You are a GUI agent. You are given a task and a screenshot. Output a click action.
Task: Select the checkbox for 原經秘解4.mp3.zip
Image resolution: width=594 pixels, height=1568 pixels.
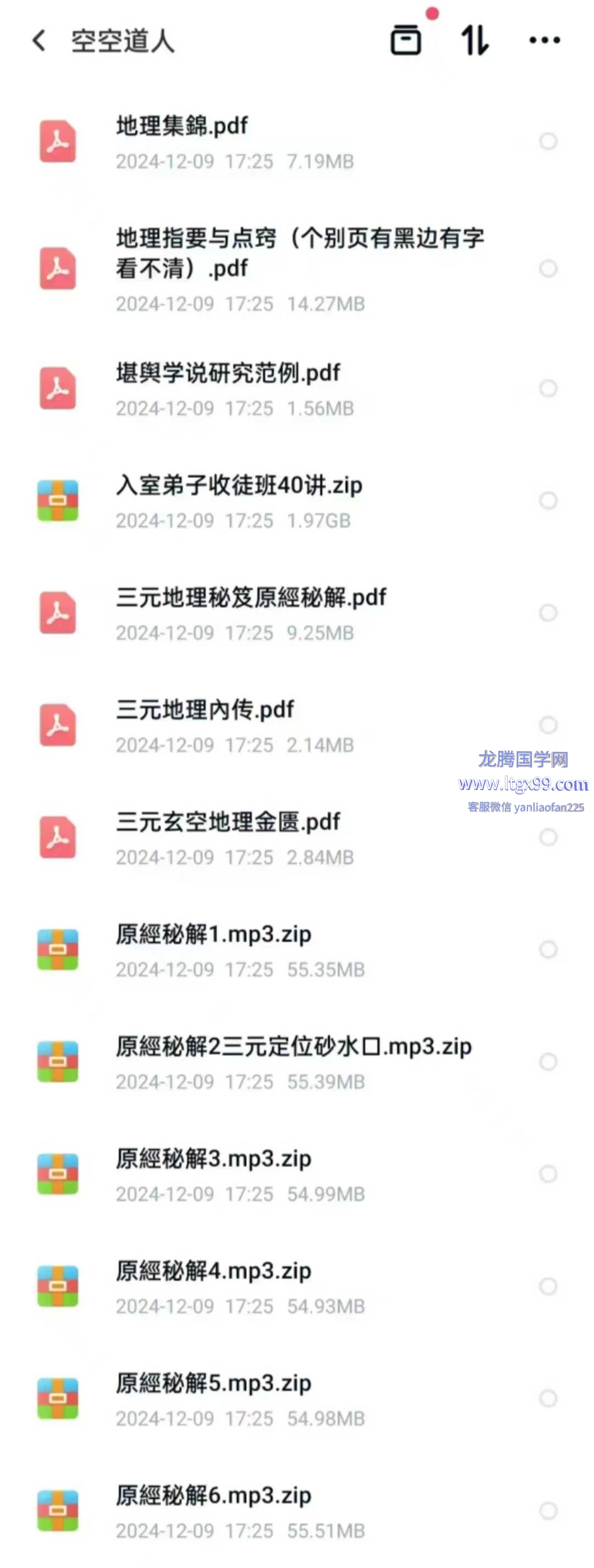[548, 1286]
